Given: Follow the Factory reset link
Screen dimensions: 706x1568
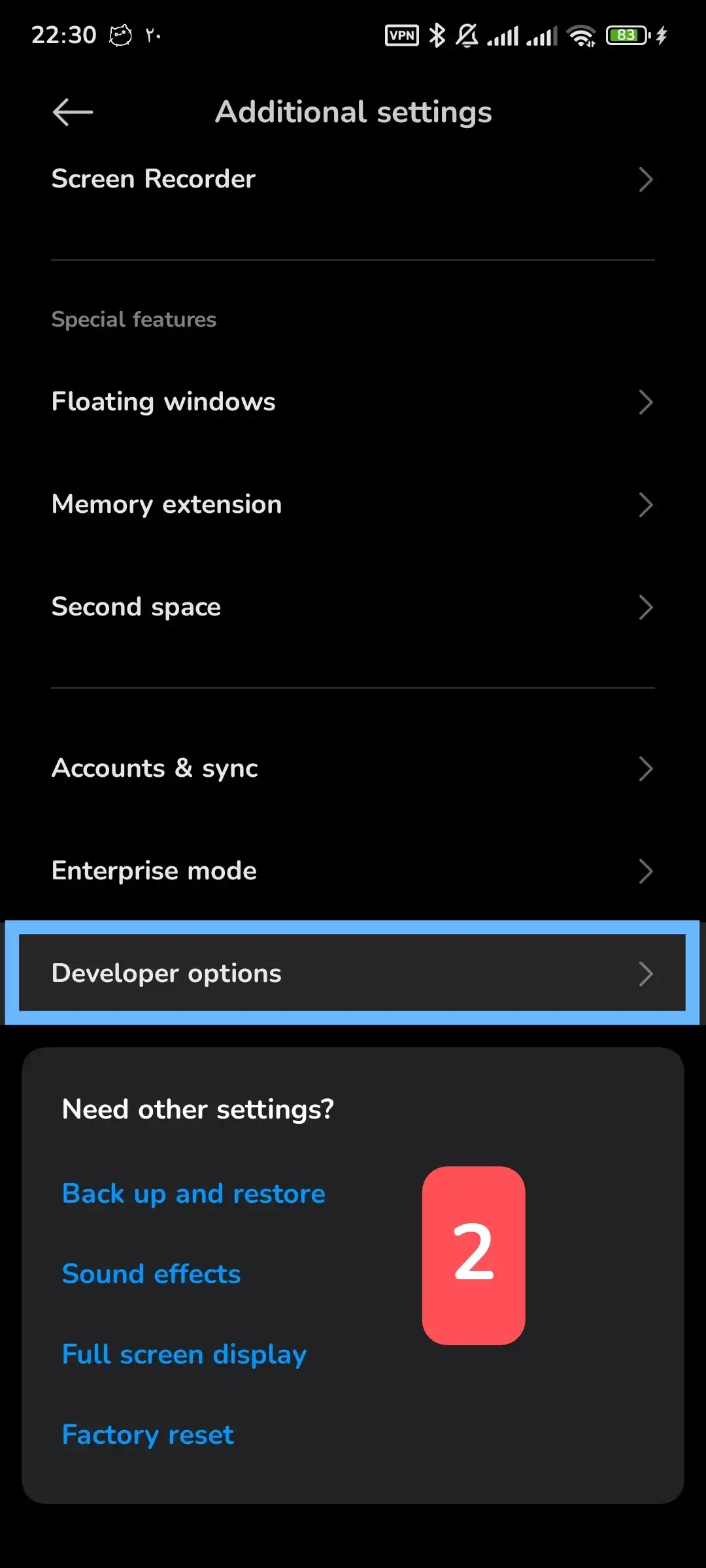Looking at the screenshot, I should [148, 1435].
